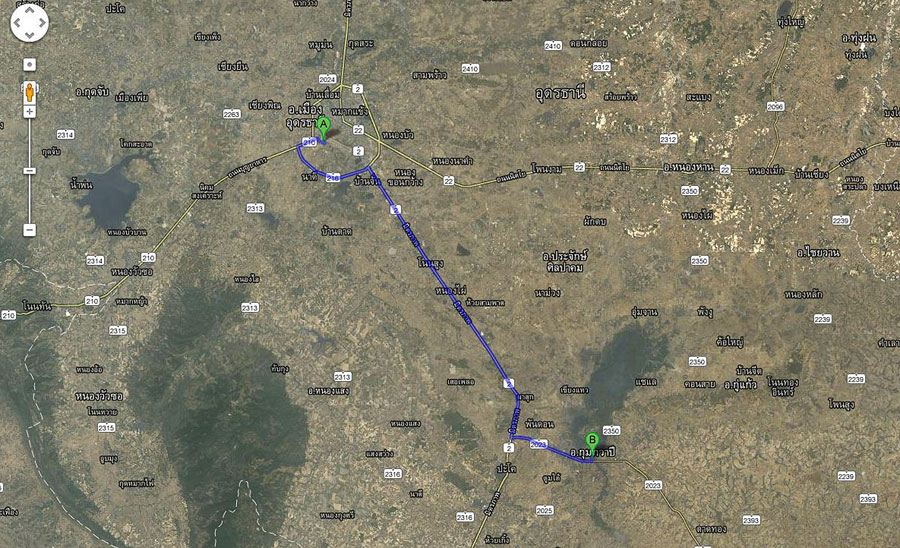Pan the map left with the arrow
Screen dimensions: 900x548
[17, 23]
